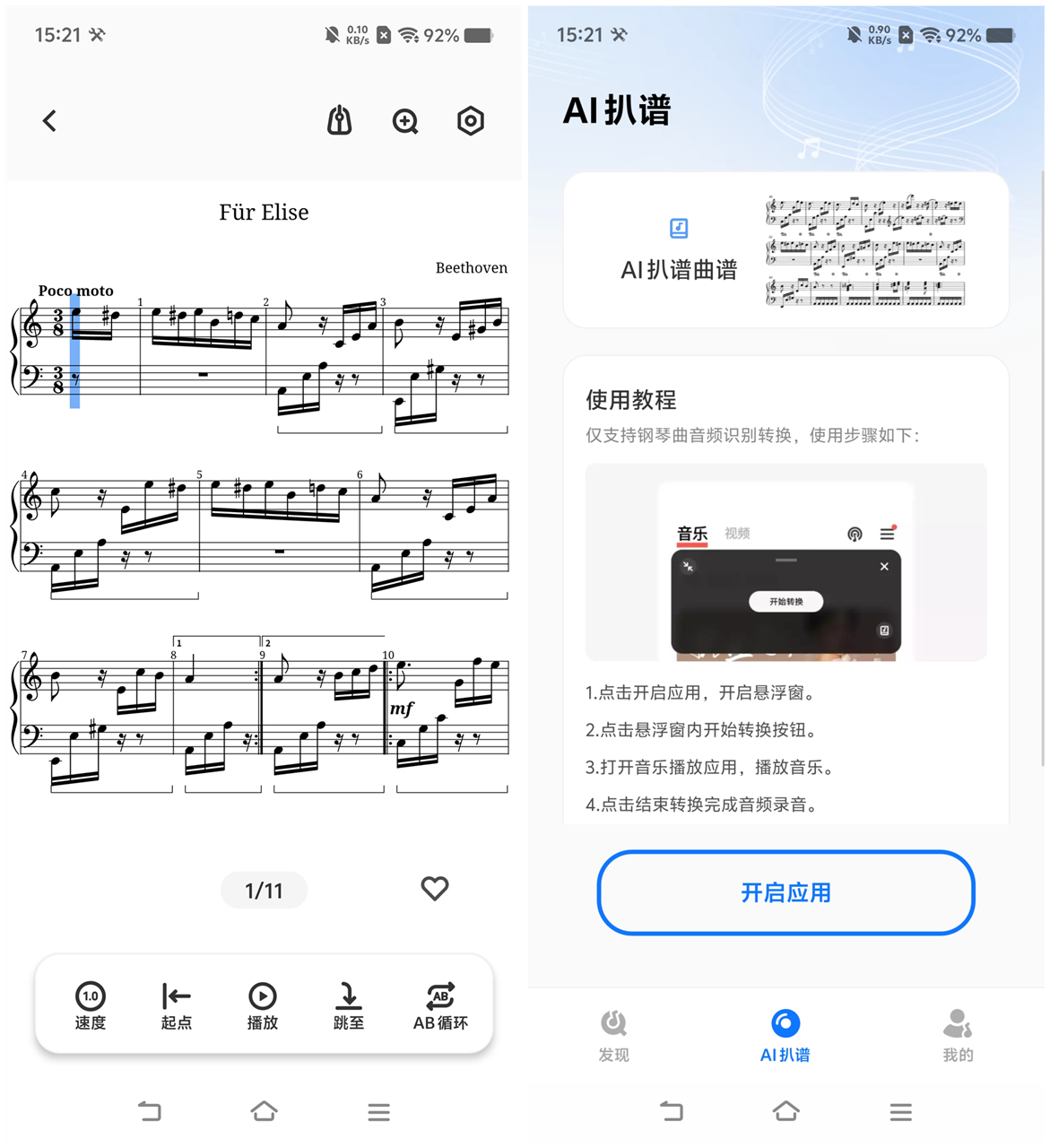Screen dimensions: 1050x1148
Task: Return to start point 起点
Action: tap(176, 1005)
